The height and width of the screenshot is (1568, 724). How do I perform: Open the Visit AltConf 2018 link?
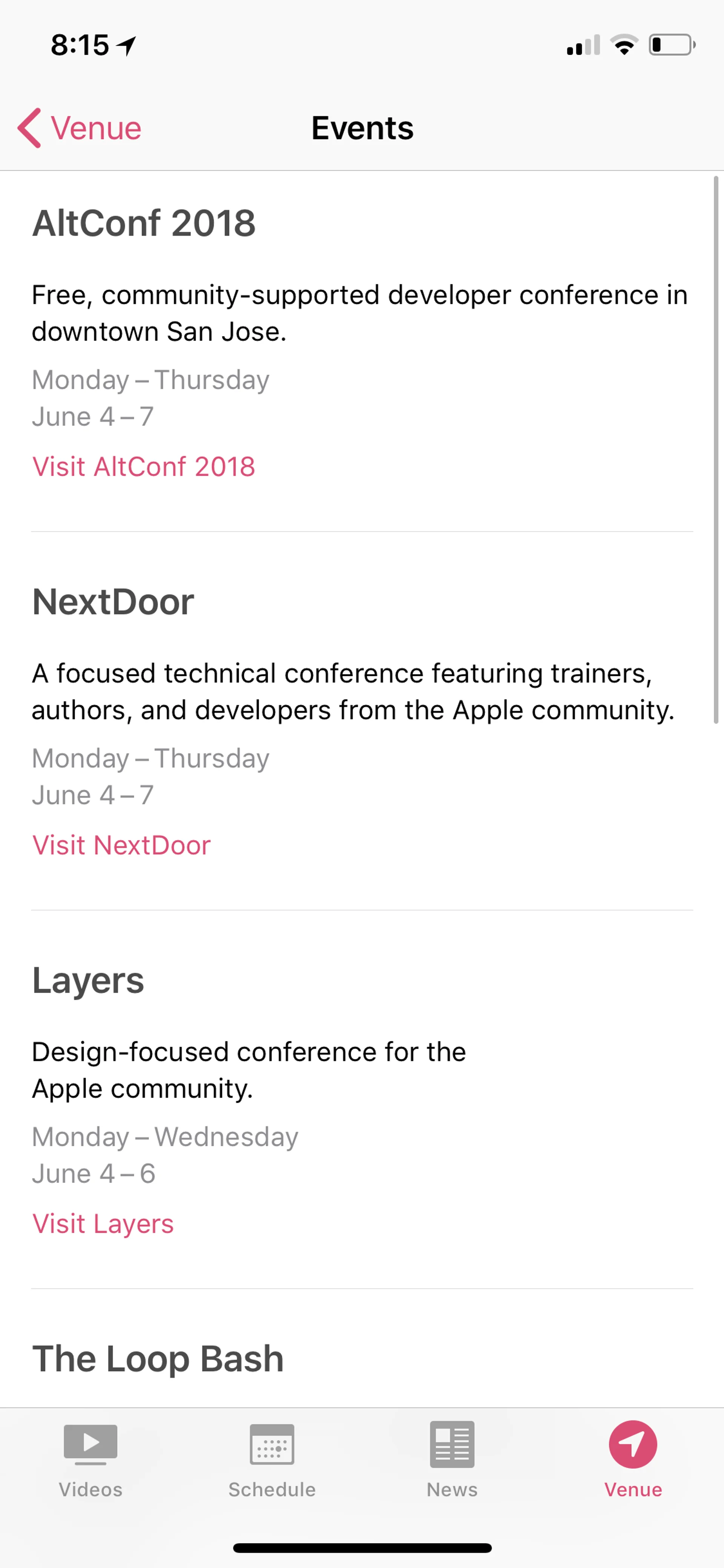click(x=144, y=467)
